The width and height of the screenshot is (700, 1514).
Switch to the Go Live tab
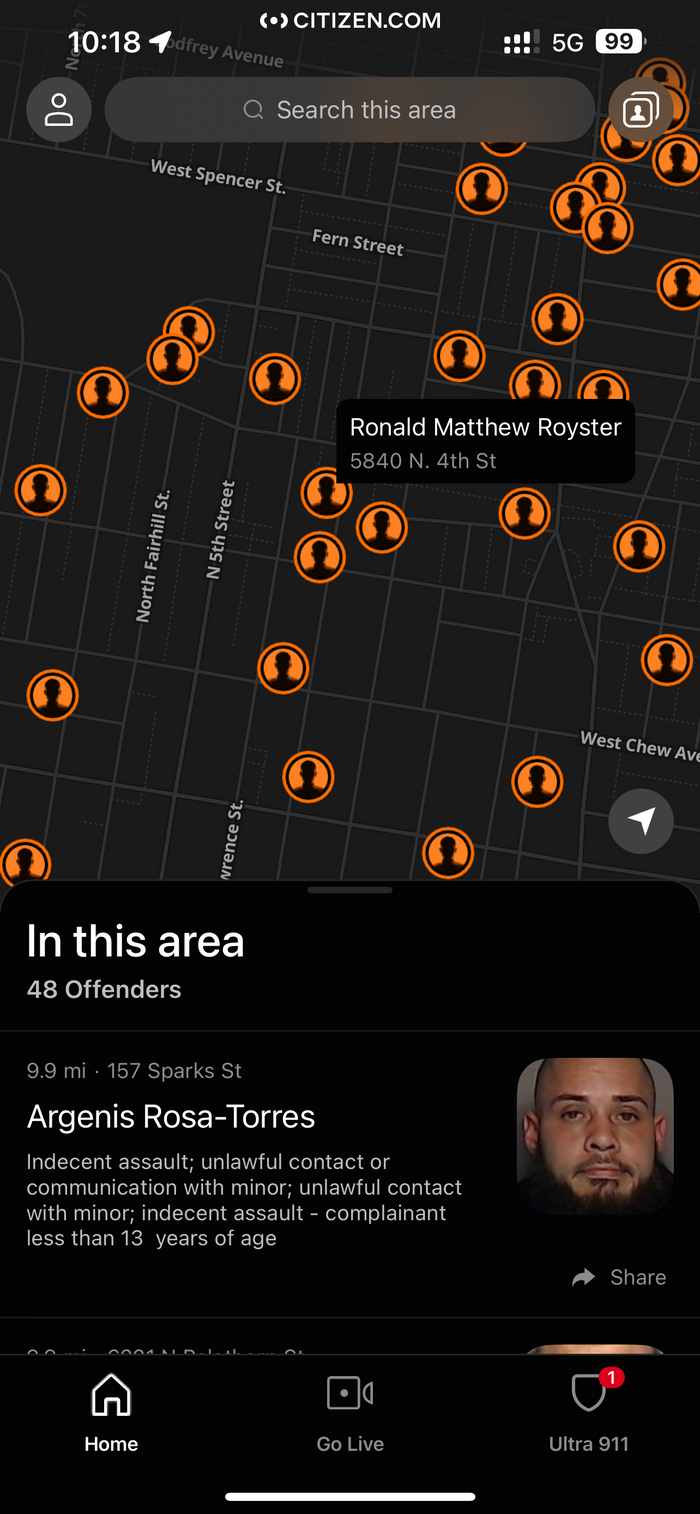[x=350, y=1413]
